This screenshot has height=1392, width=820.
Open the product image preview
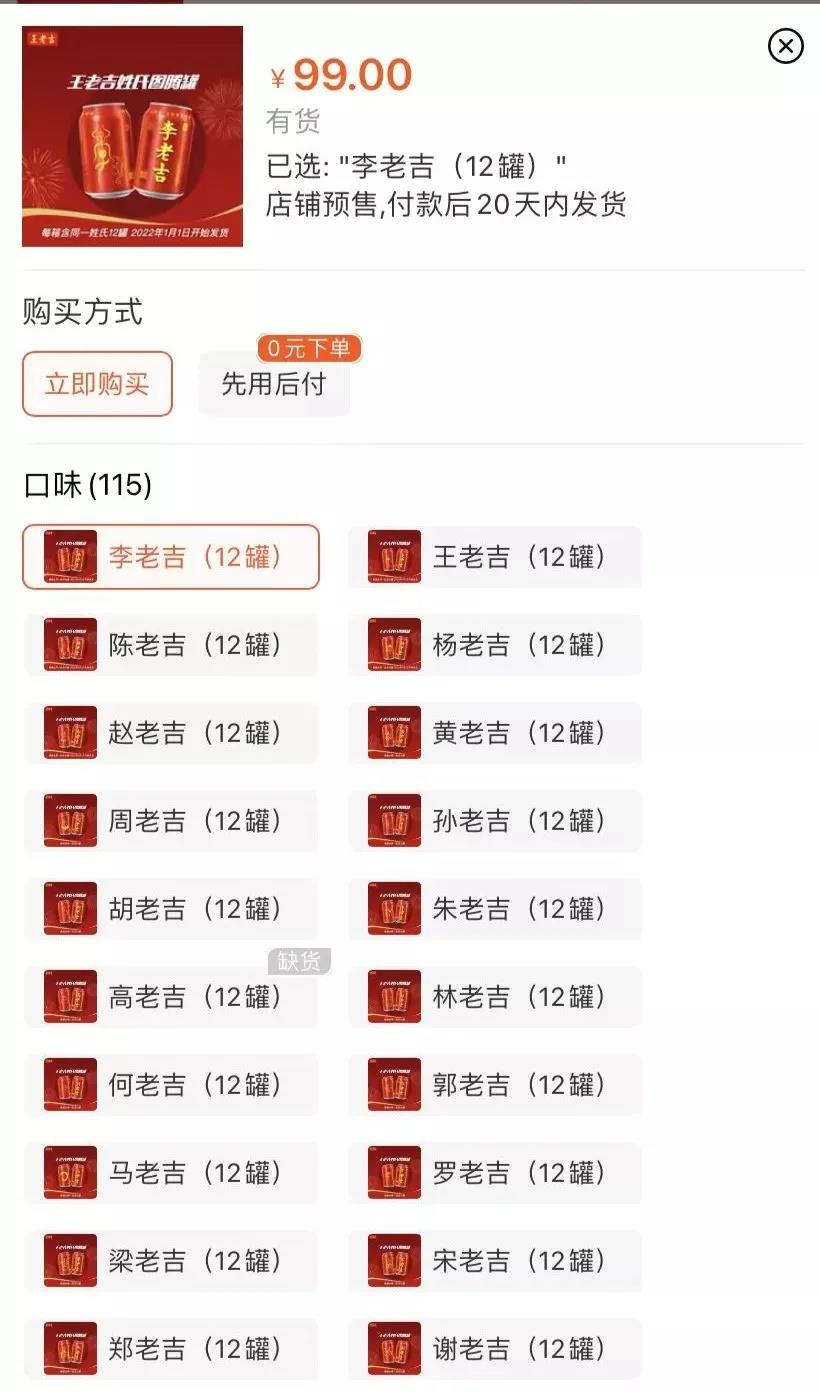132,136
